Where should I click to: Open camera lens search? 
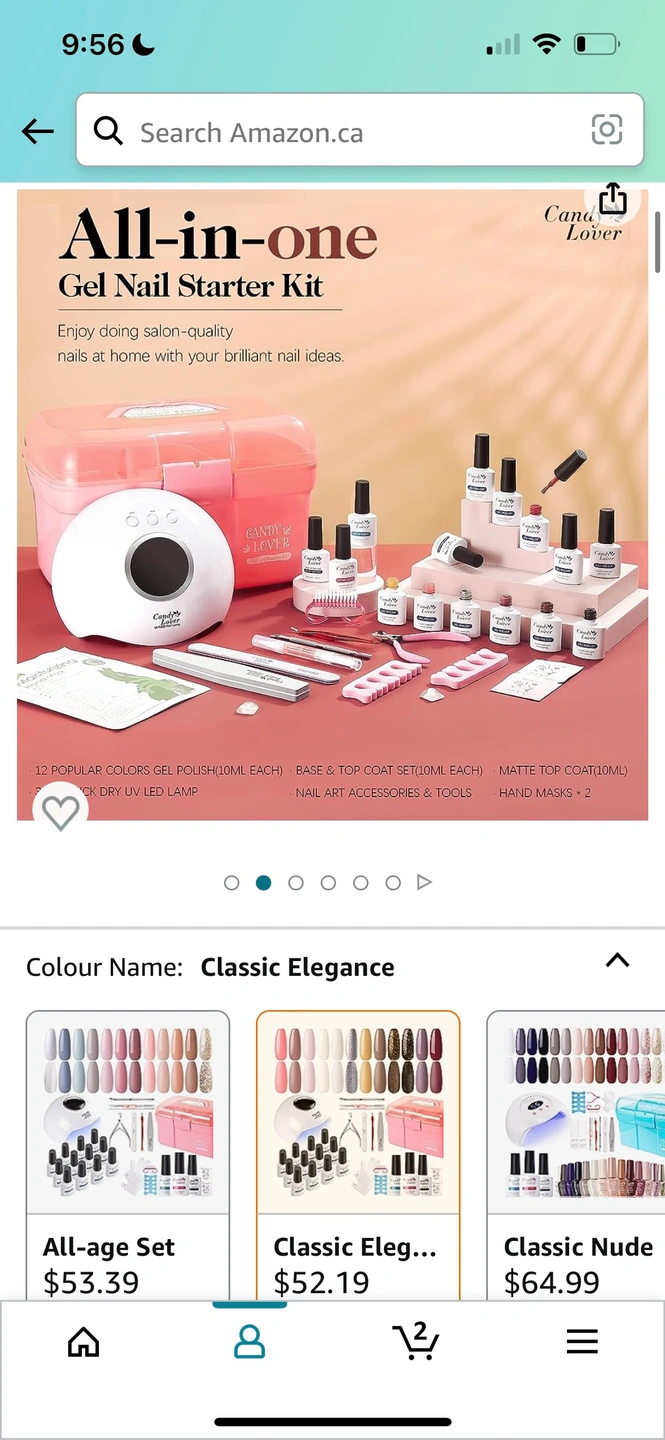(607, 130)
